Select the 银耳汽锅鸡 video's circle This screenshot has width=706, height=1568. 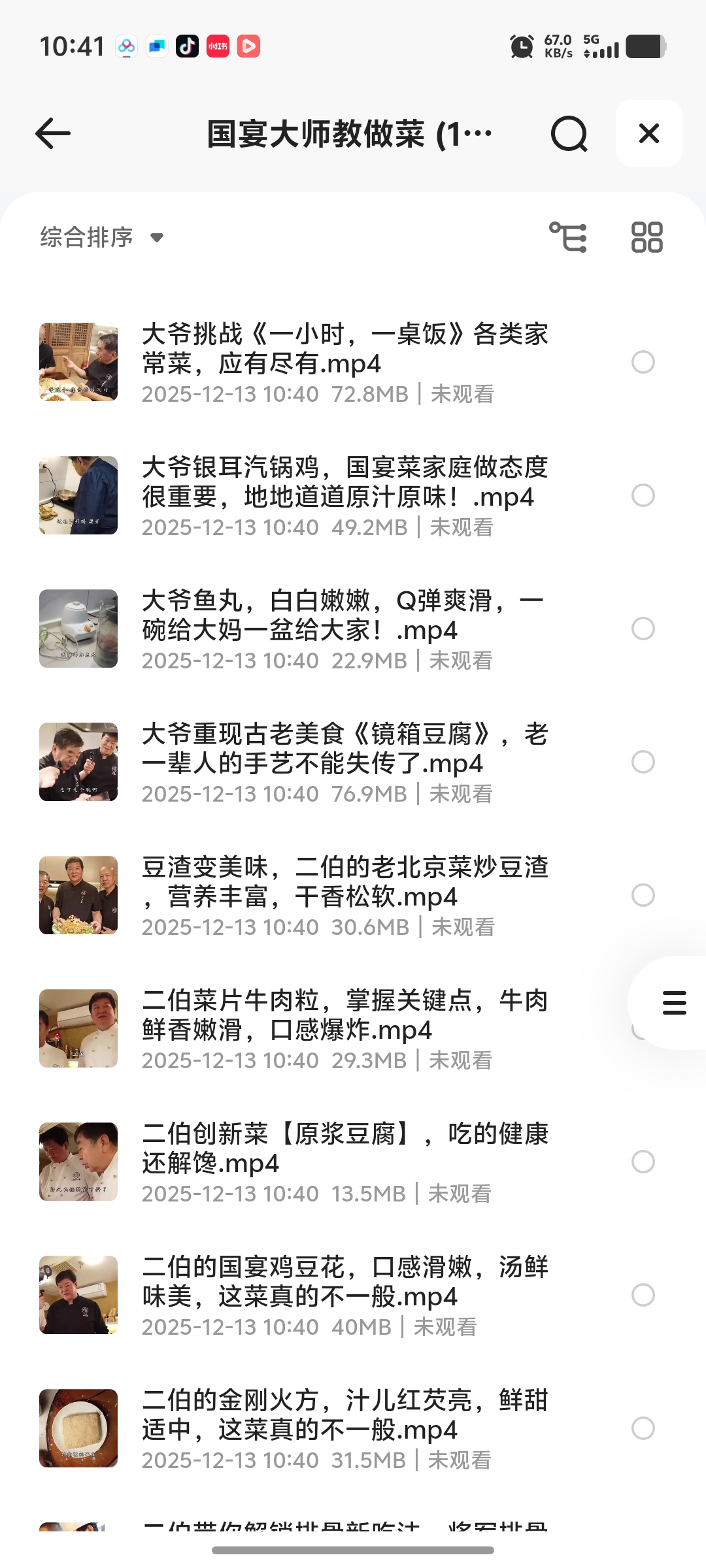(643, 495)
